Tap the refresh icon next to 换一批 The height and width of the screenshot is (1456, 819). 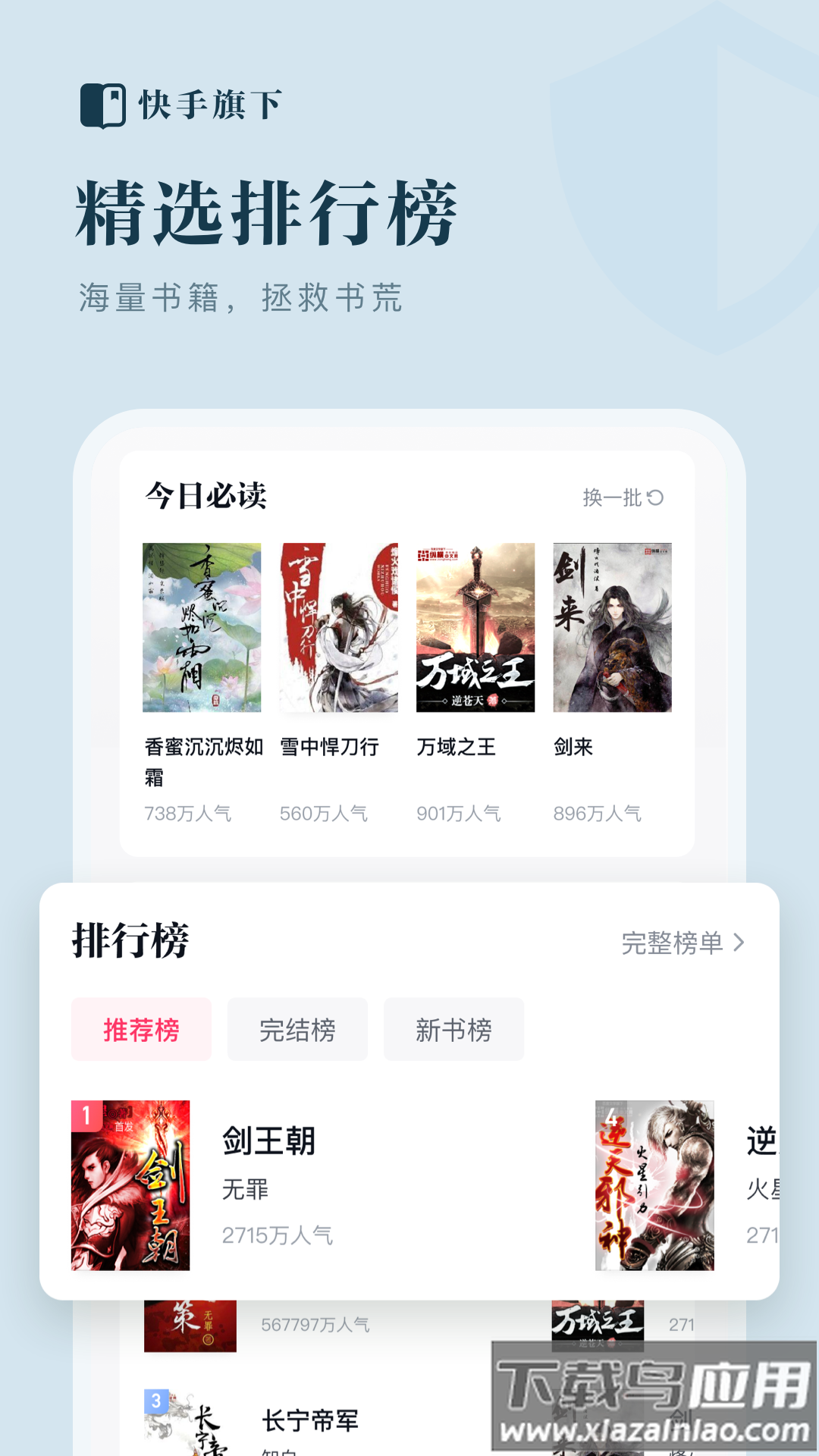coord(657,497)
